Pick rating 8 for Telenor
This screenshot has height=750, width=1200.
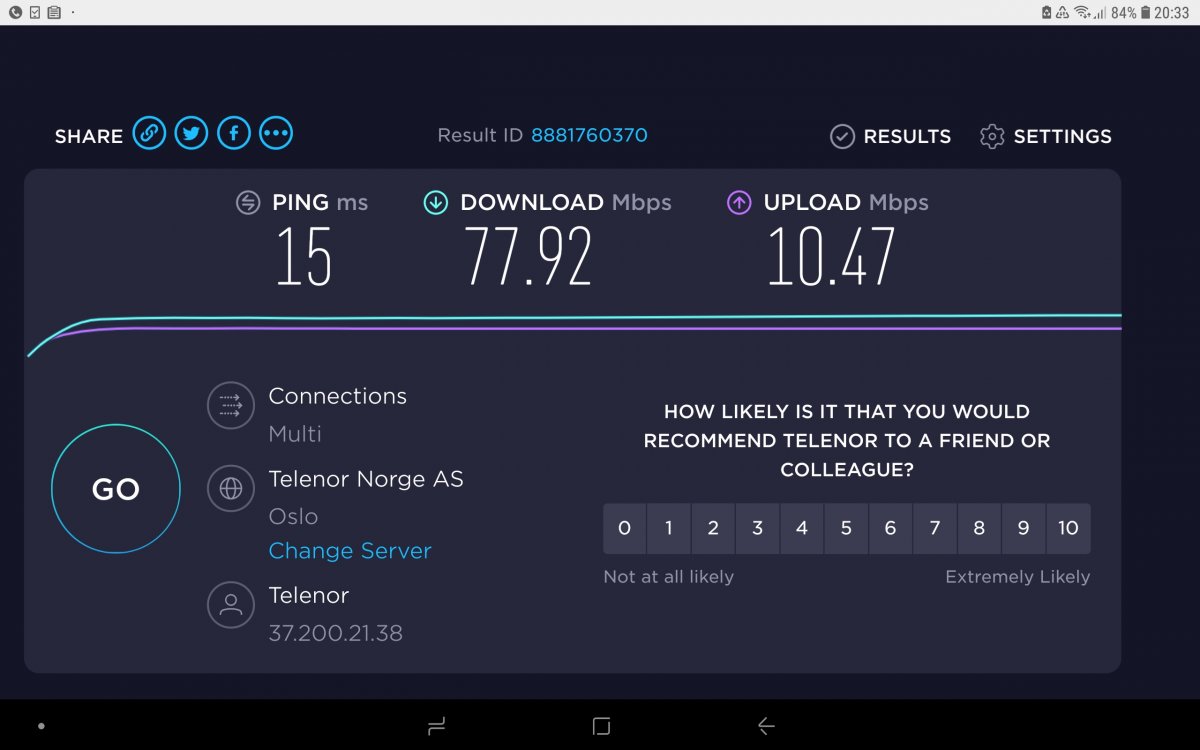[x=979, y=528]
